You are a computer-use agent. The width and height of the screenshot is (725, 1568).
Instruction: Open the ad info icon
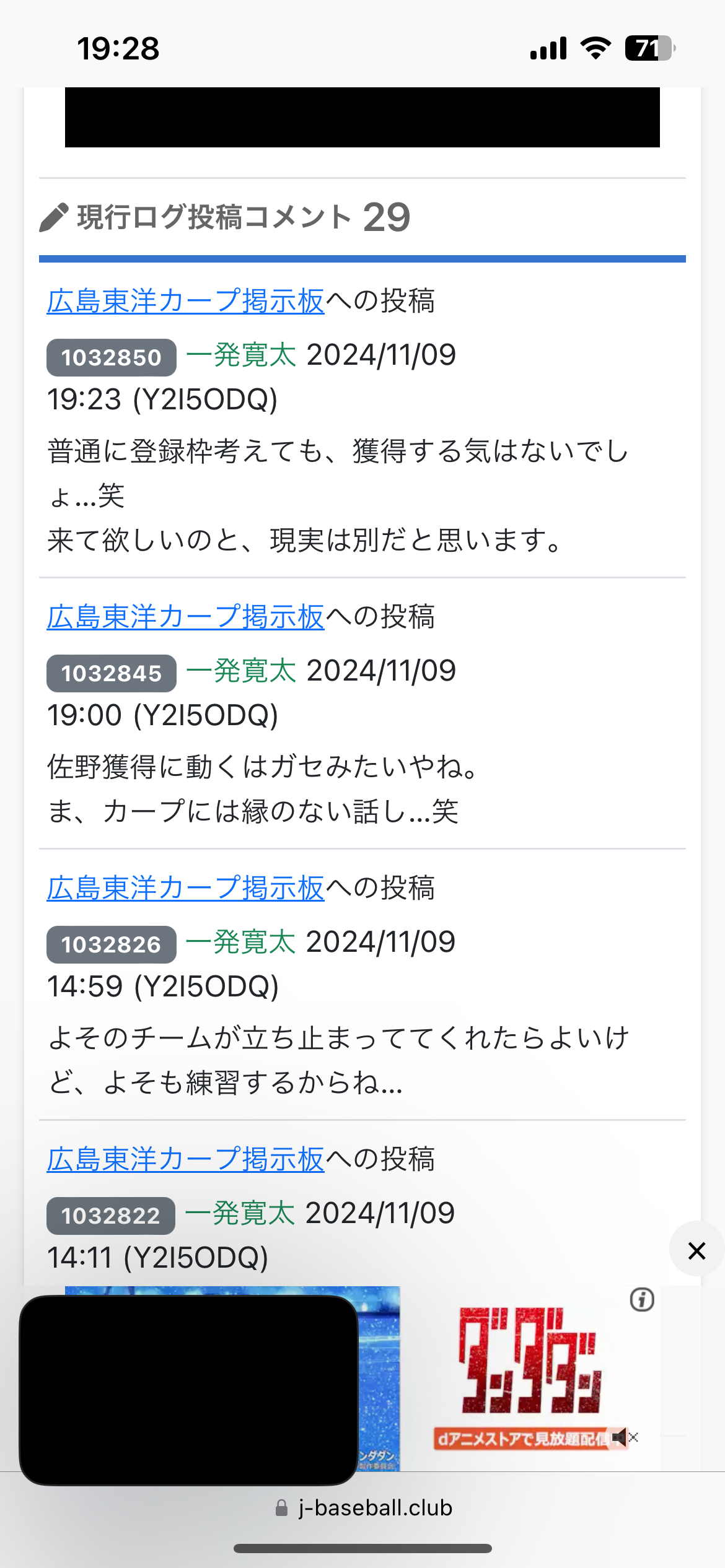pos(642,1299)
